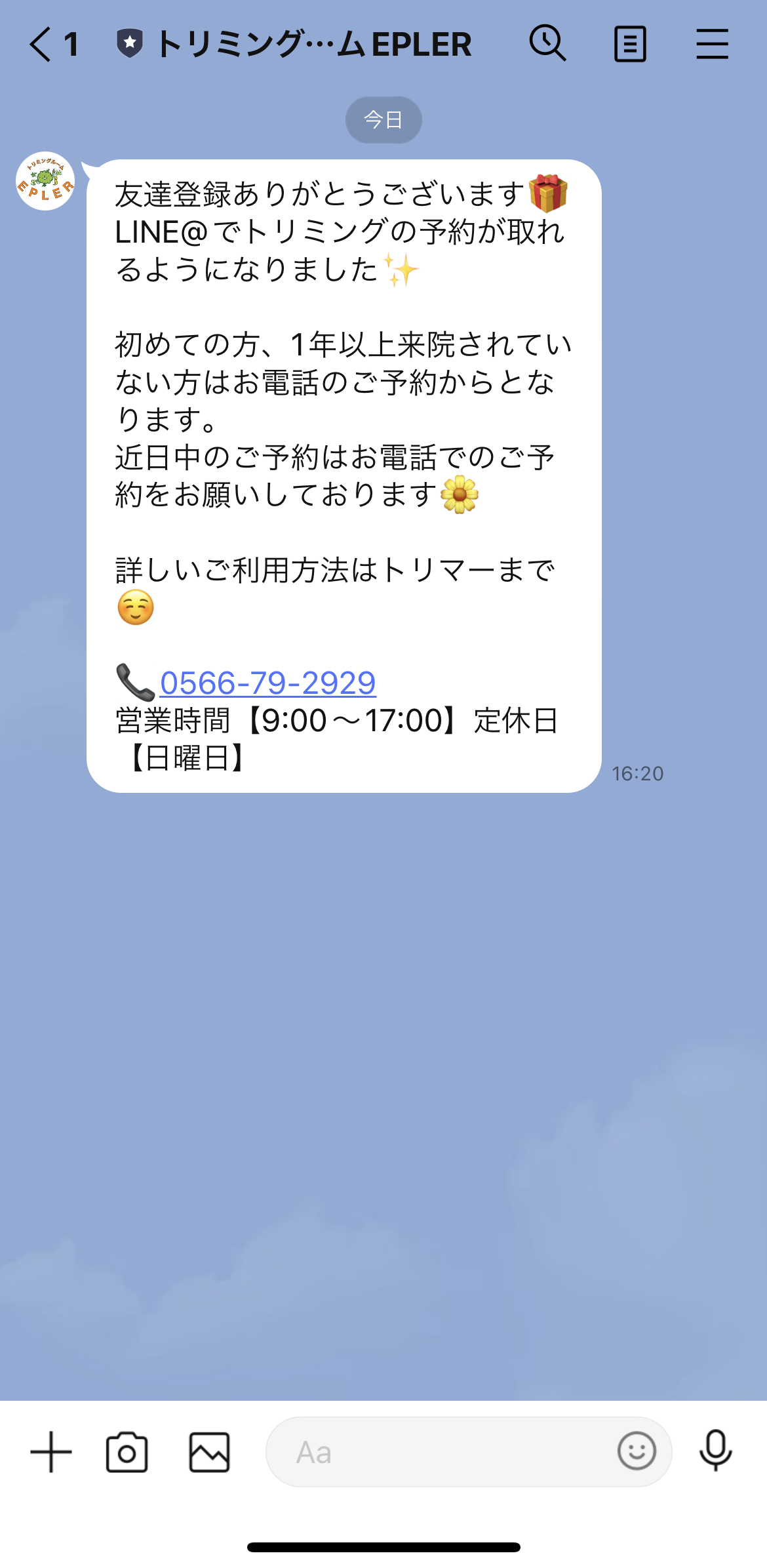Open the chat menu via hamburger icon

click(713, 43)
